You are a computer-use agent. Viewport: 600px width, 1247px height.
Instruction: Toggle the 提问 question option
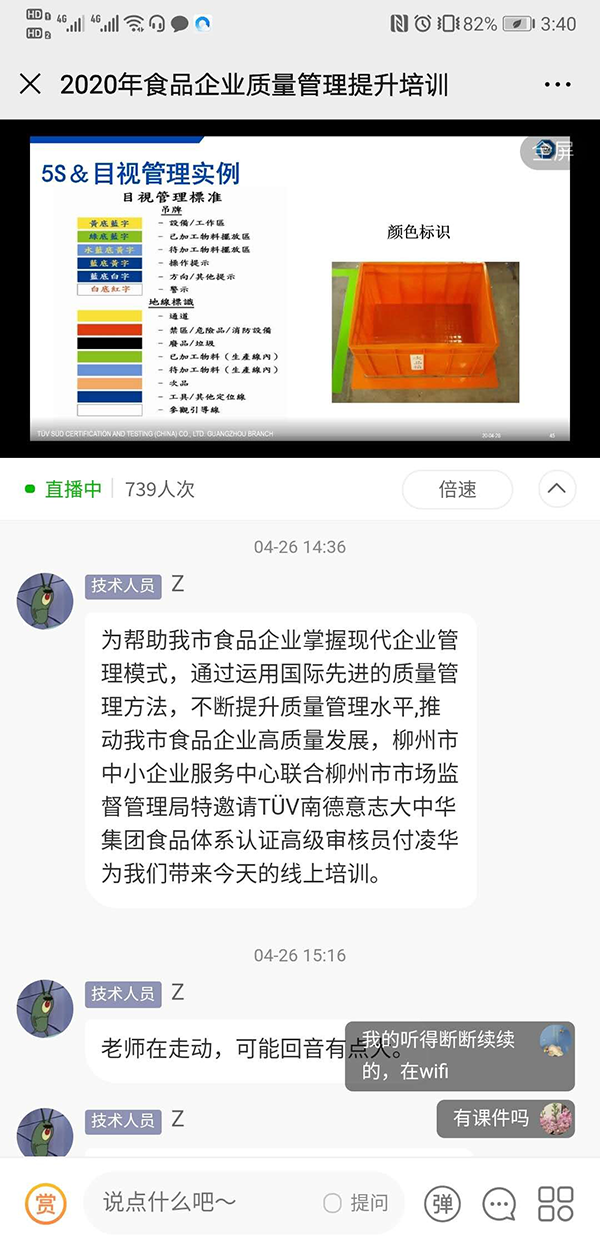pyautogui.click(x=357, y=1203)
